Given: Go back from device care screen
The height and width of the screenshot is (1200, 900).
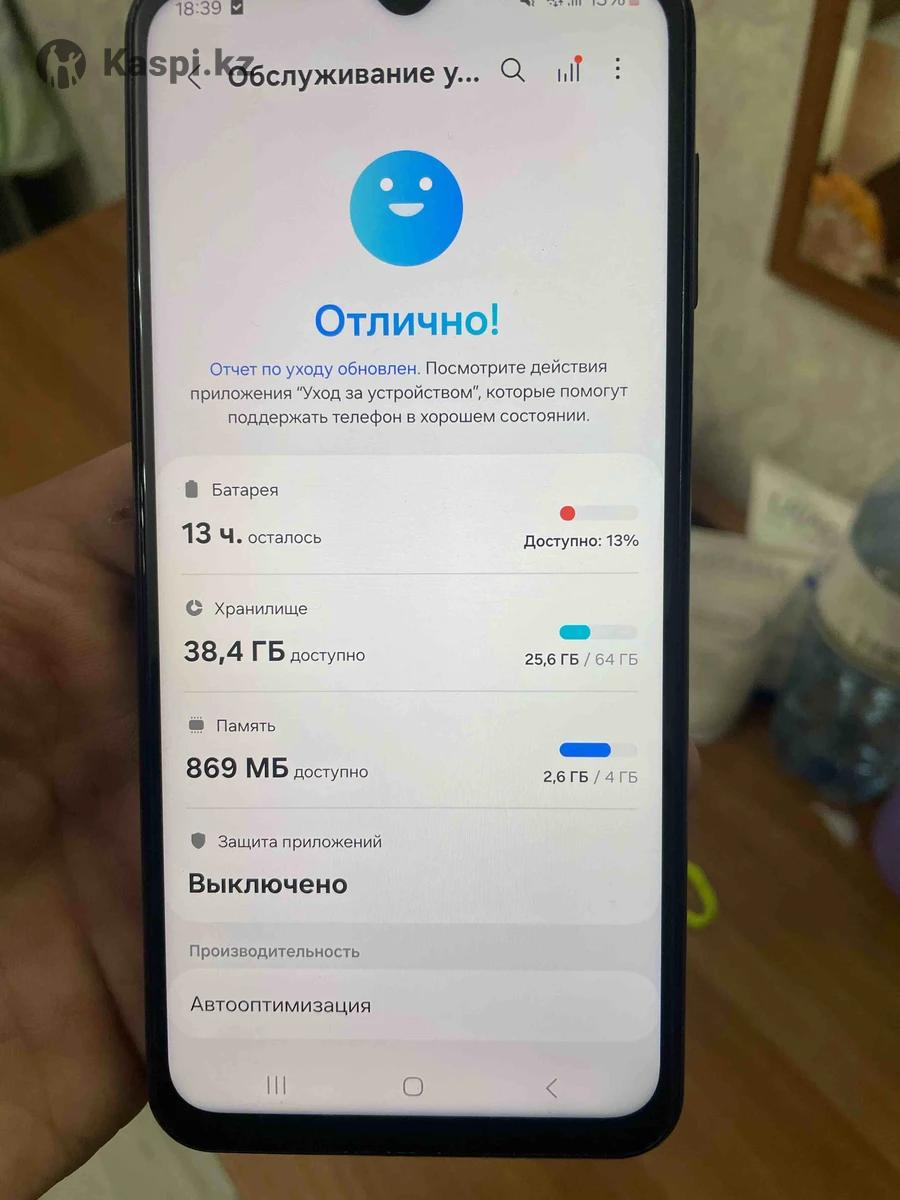Looking at the screenshot, I should click(x=195, y=77).
